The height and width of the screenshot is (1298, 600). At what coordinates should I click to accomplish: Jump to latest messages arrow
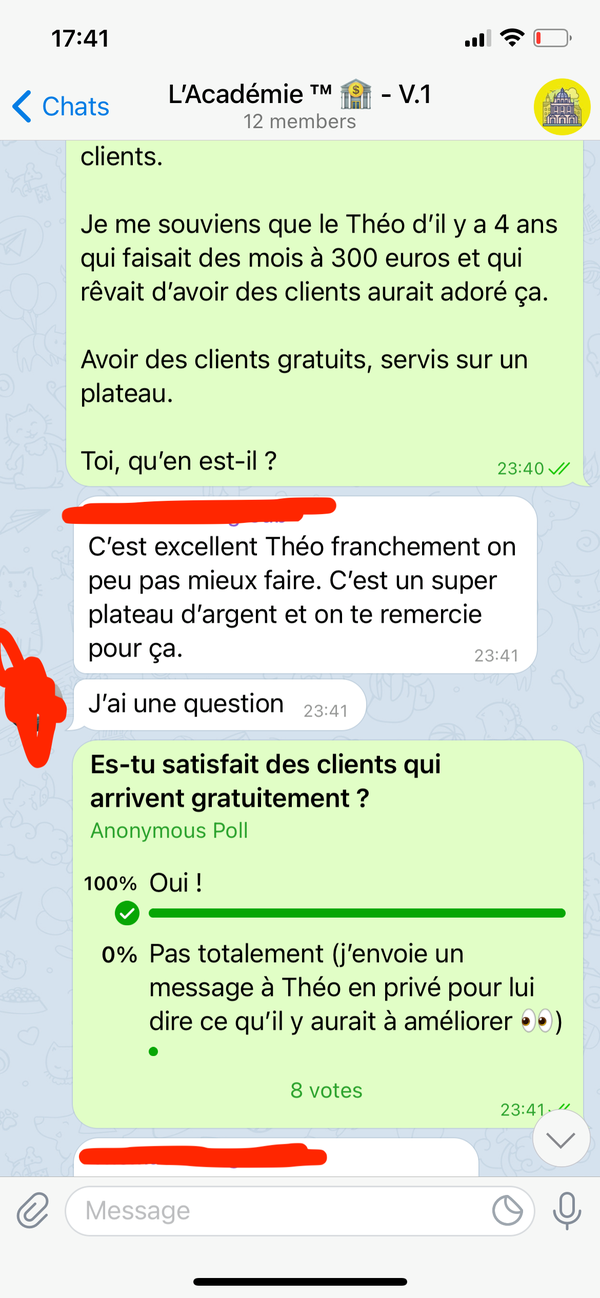561,1139
